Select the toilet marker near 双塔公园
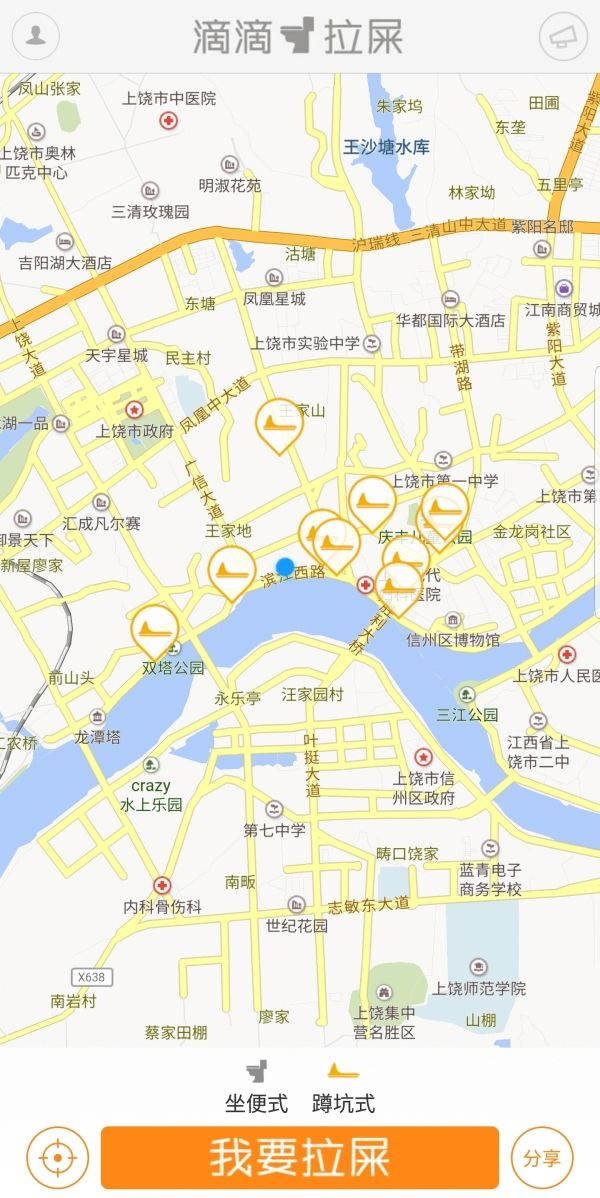600x1198 pixels. click(155, 631)
